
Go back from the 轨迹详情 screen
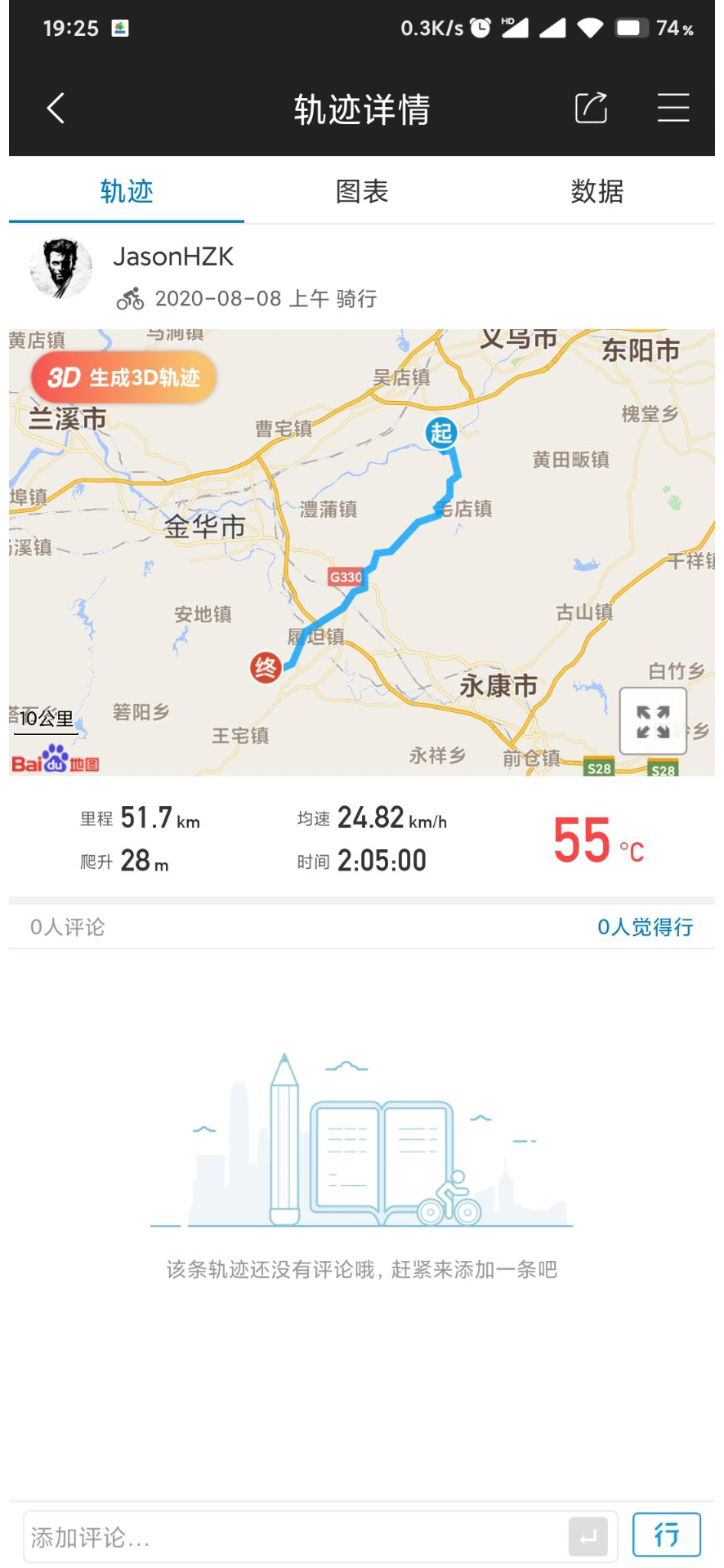[x=56, y=108]
